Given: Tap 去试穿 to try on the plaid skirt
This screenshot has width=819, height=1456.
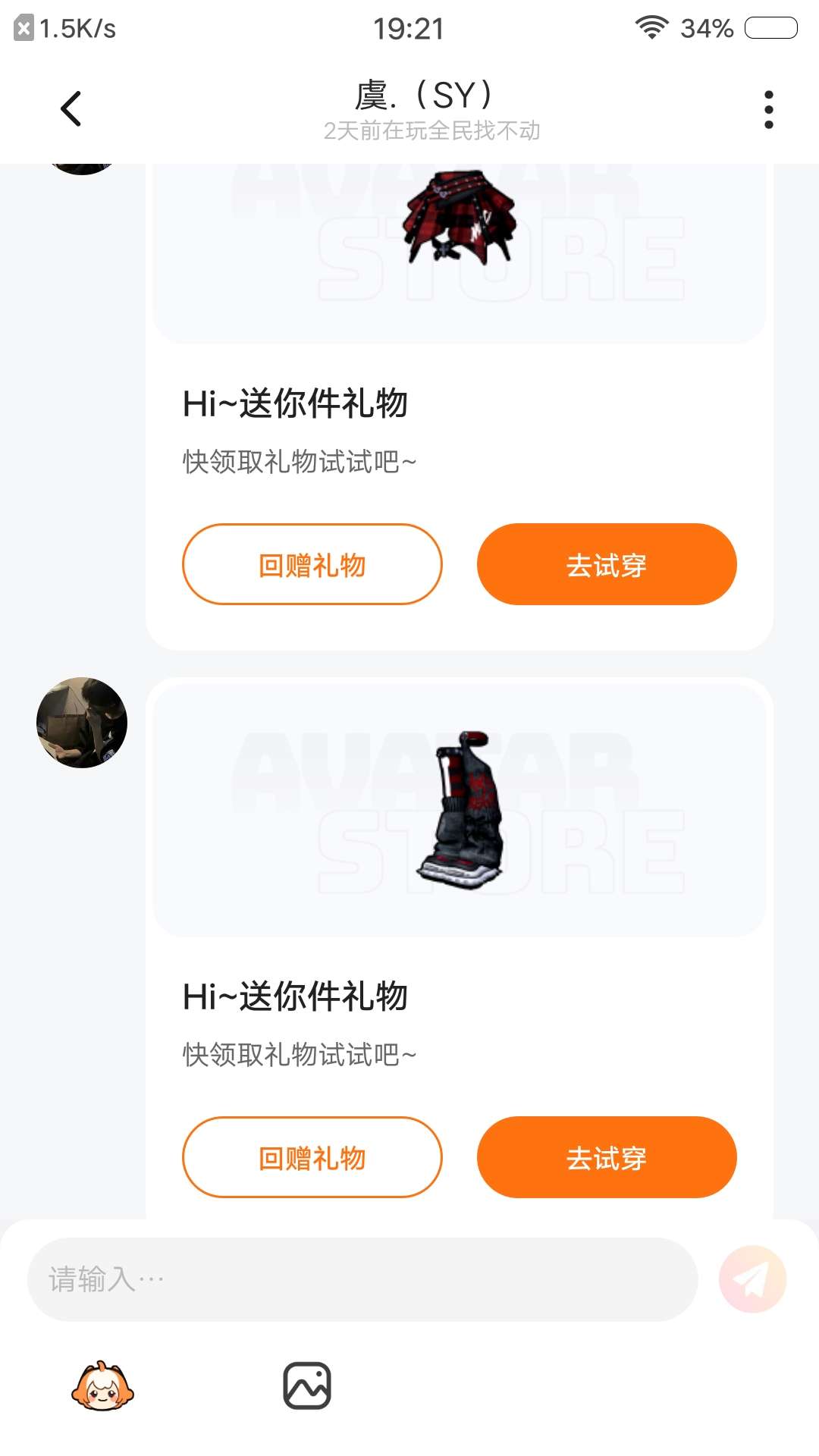Looking at the screenshot, I should [606, 564].
